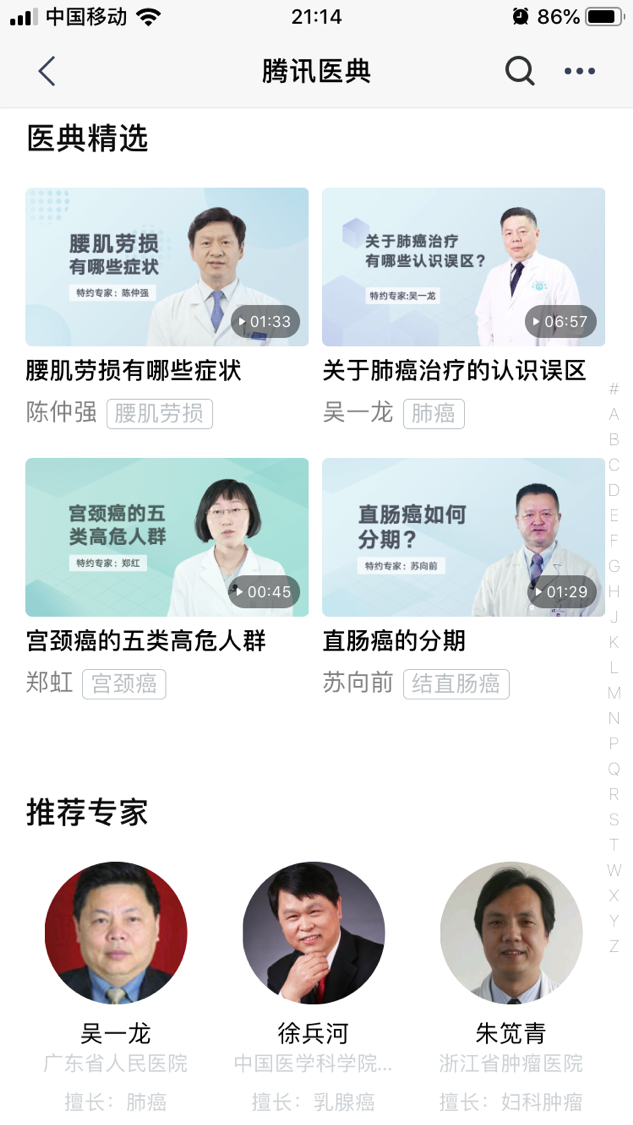The width and height of the screenshot is (633, 1125).
Task: Open the three-dot overflow menu
Action: [580, 71]
